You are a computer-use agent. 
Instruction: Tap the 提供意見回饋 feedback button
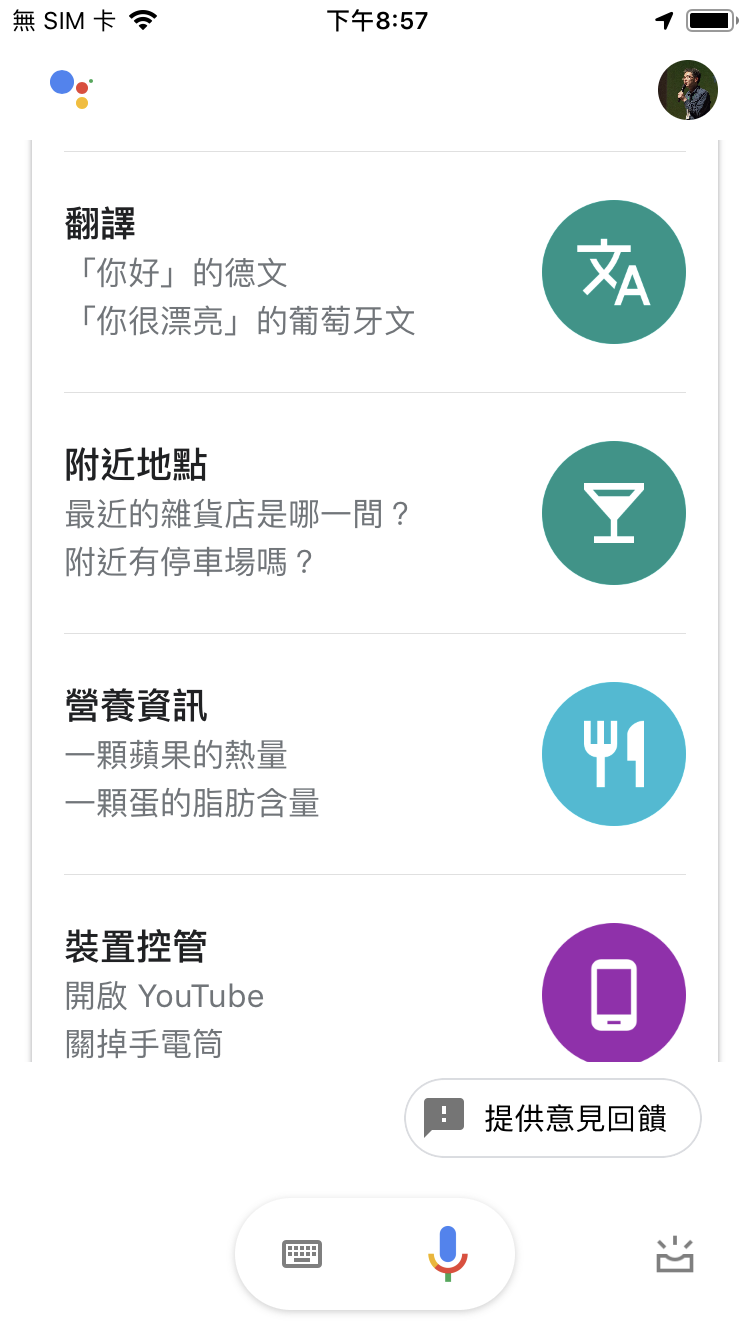pyautogui.click(x=553, y=1118)
